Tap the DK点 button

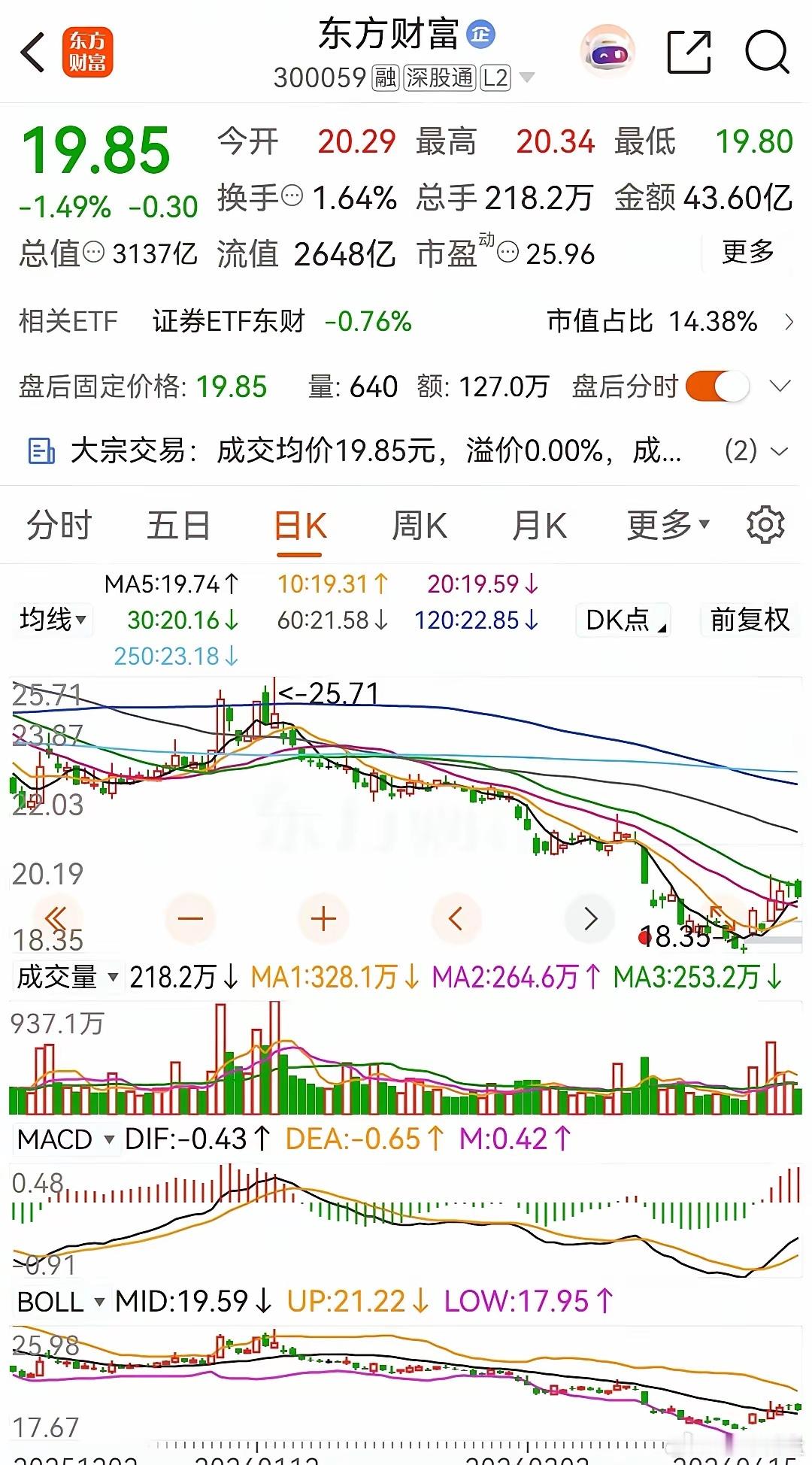(x=623, y=620)
